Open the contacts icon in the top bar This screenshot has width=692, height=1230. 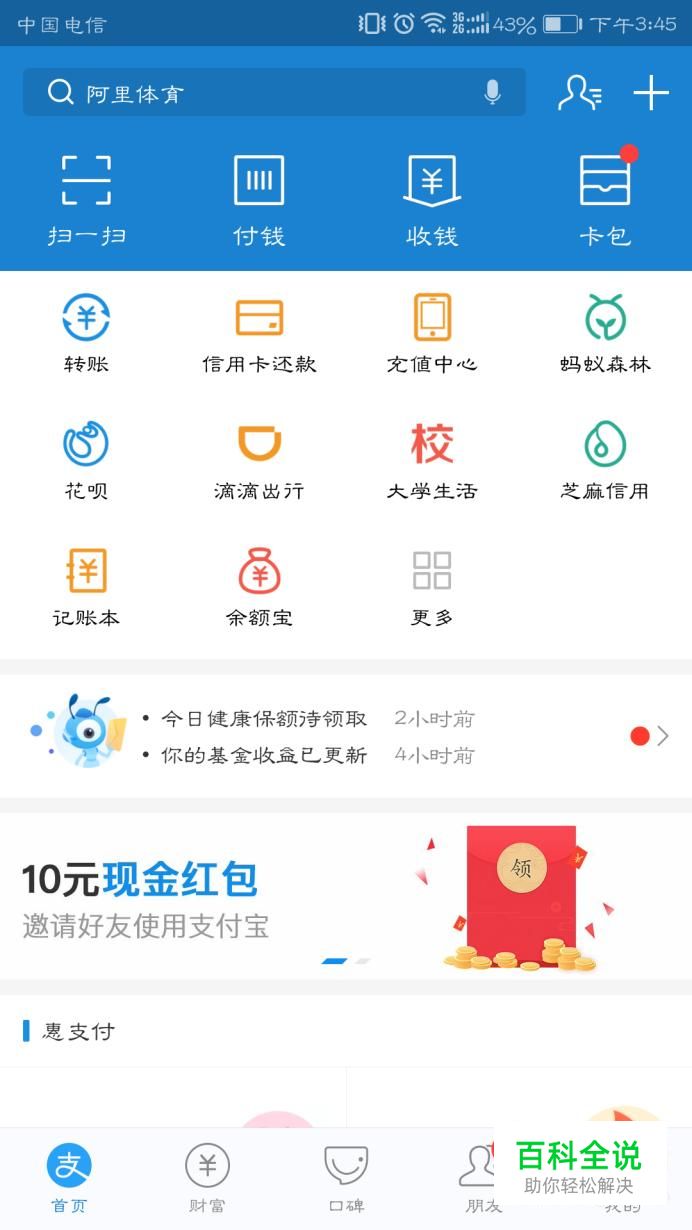(x=580, y=93)
